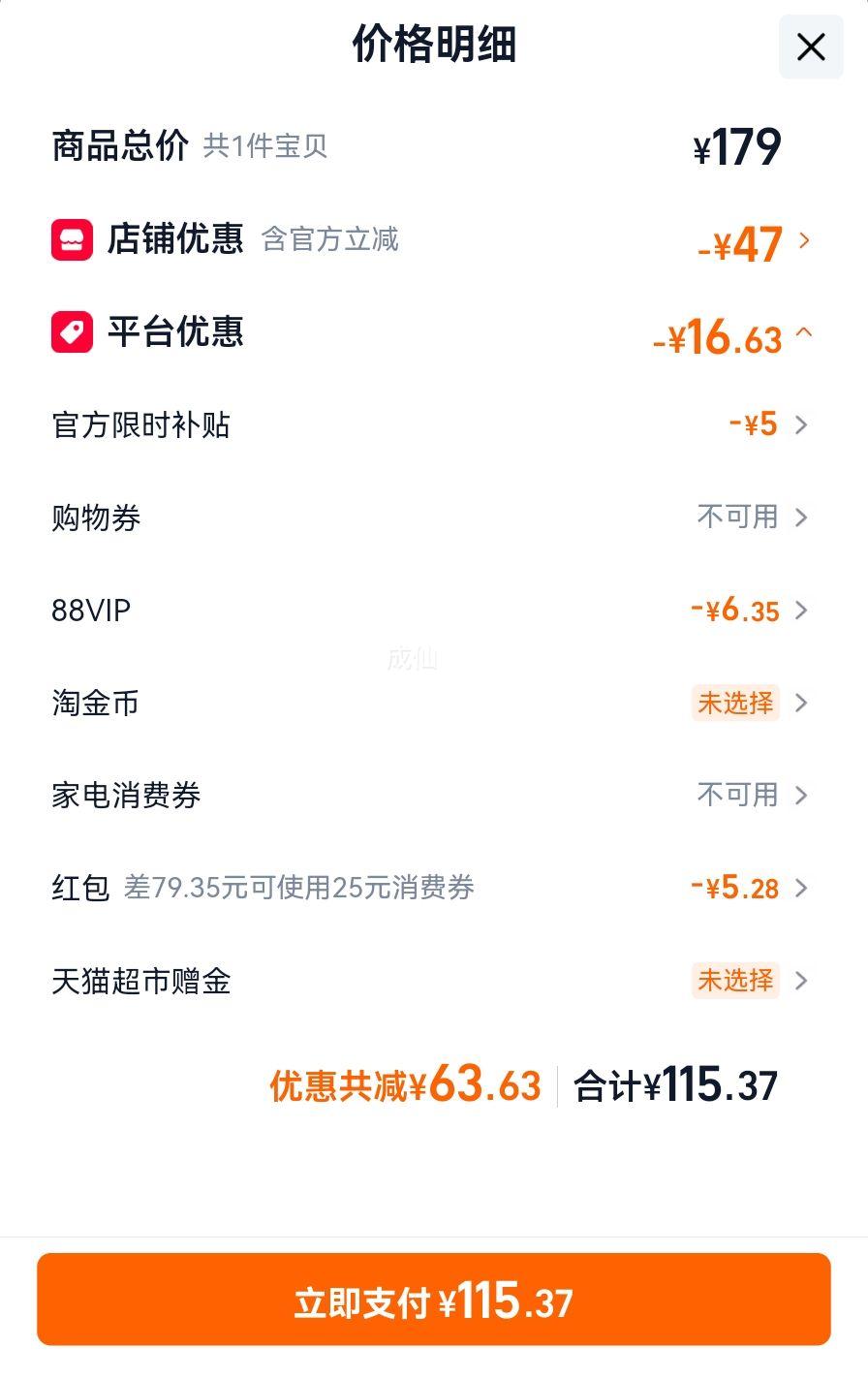Click the arrow beside 家电消费券
This screenshot has height=1379, width=868.
(802, 796)
